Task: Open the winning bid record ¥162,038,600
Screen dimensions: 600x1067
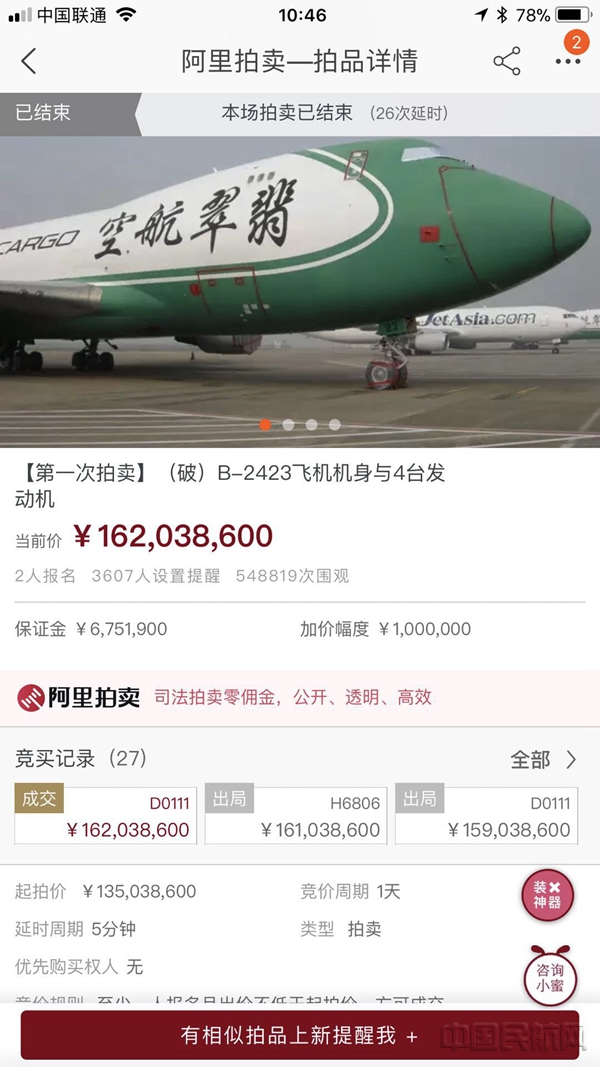Action: pos(105,815)
